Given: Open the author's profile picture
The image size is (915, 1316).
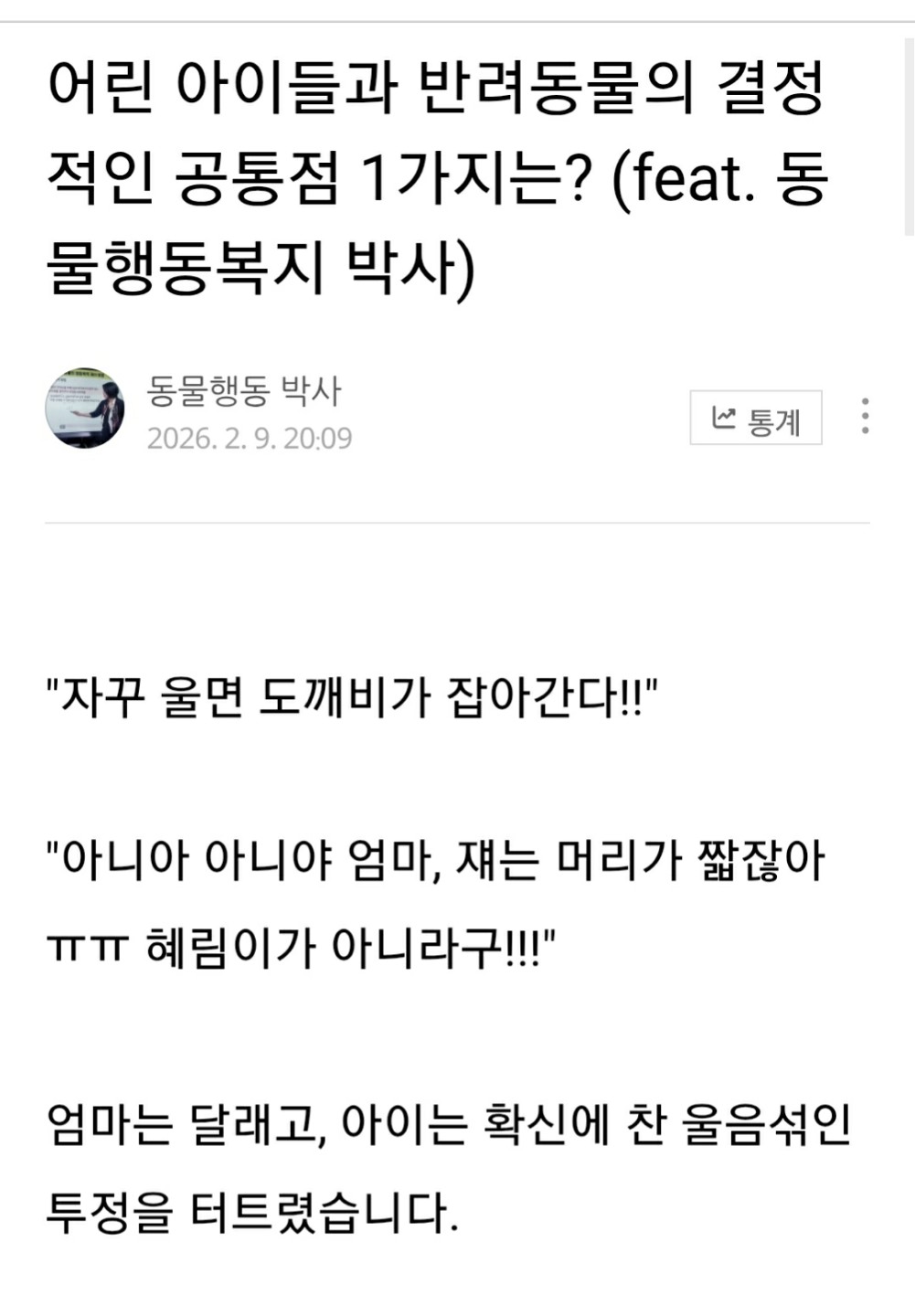Looking at the screenshot, I should pos(86,409).
